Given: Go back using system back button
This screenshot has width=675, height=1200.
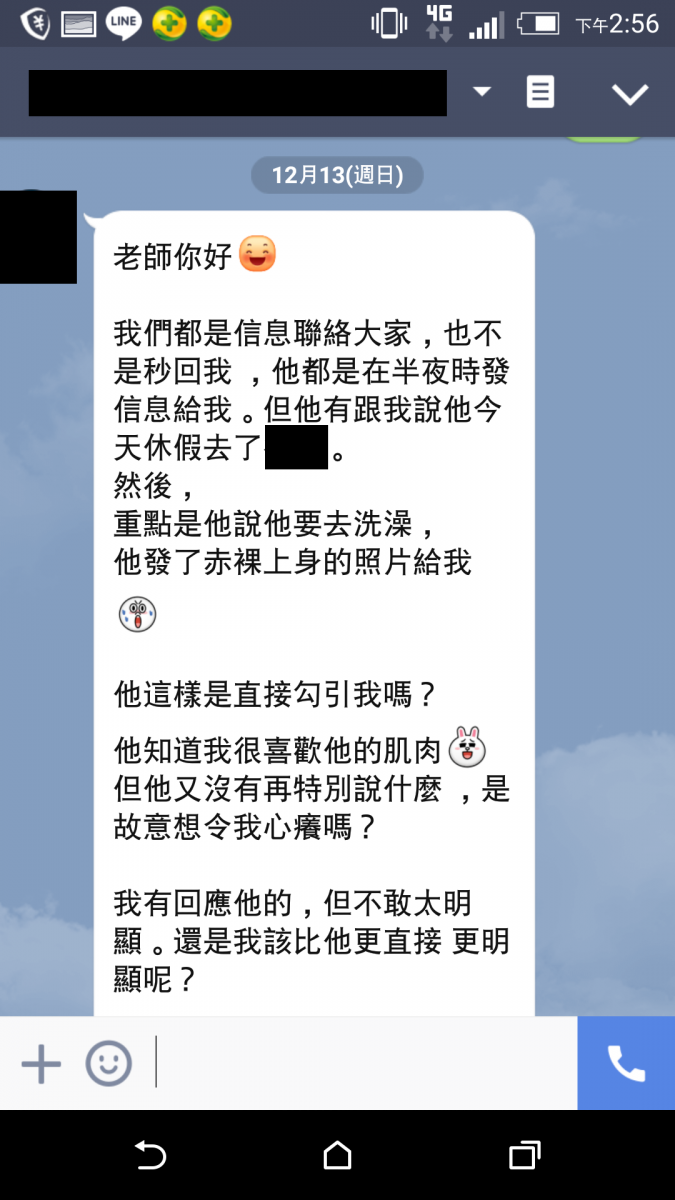Looking at the screenshot, I should click(150, 1156).
